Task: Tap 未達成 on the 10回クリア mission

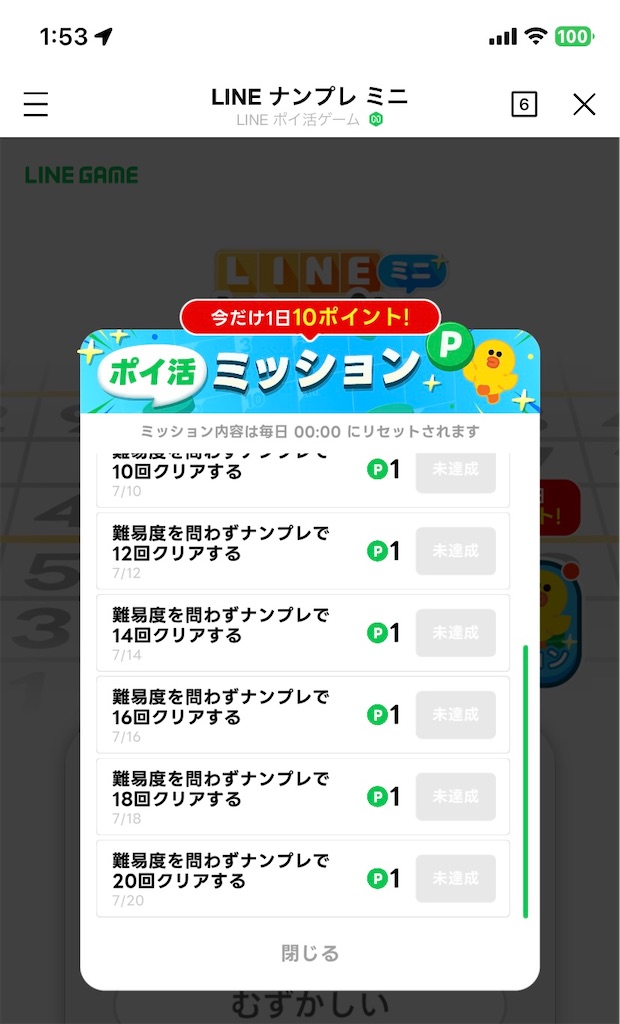Action: (x=455, y=473)
